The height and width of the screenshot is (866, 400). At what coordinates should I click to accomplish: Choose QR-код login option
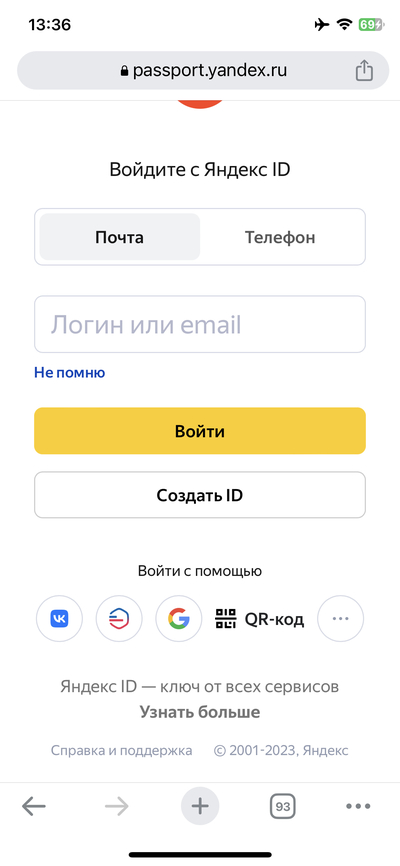coord(259,619)
